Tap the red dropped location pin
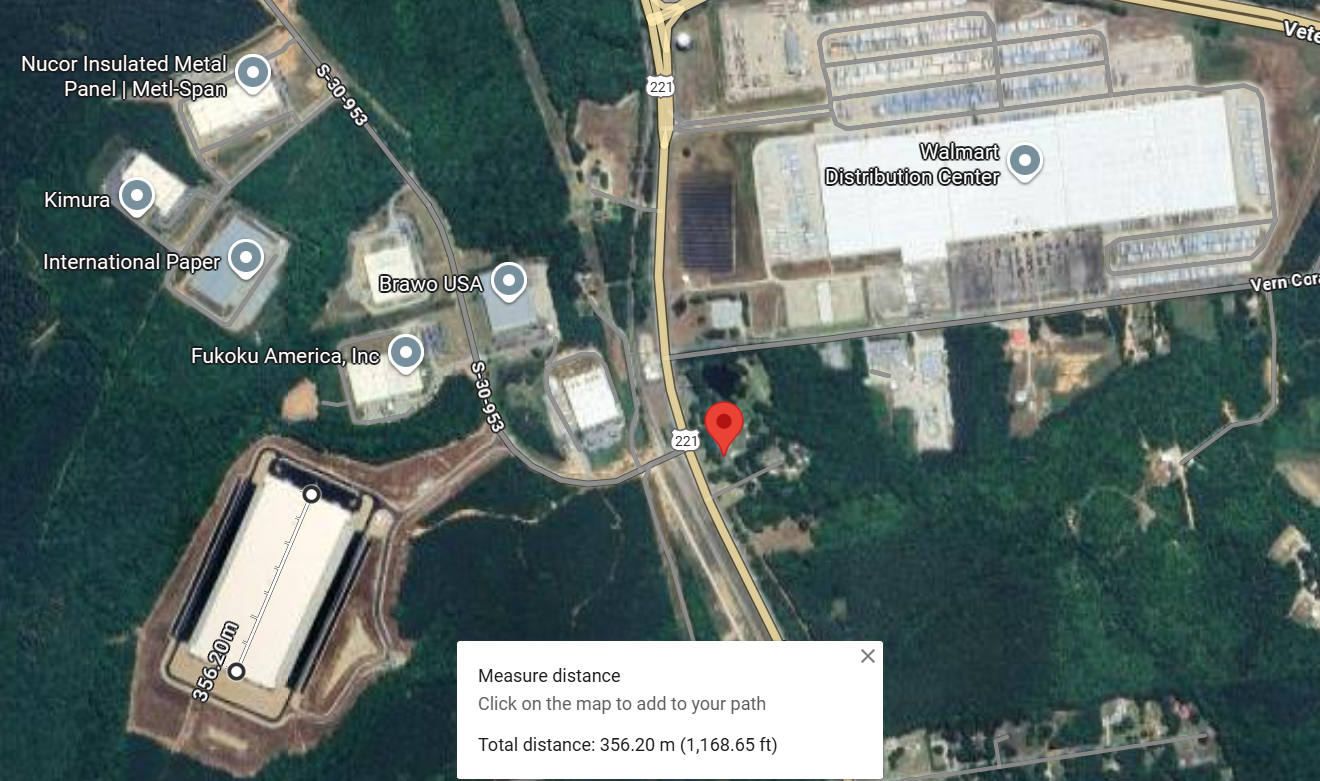1320x781 pixels. 724,425
